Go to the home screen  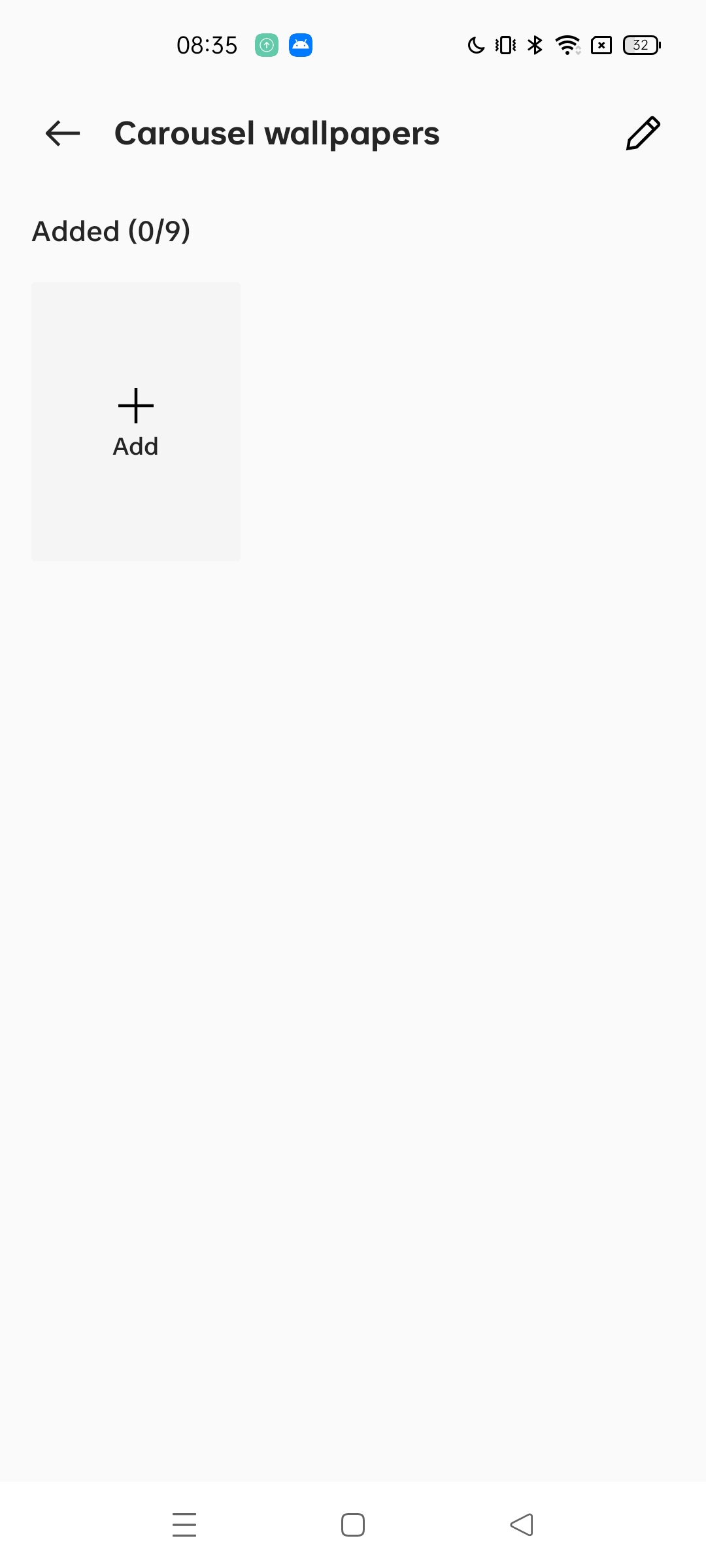point(353,1524)
